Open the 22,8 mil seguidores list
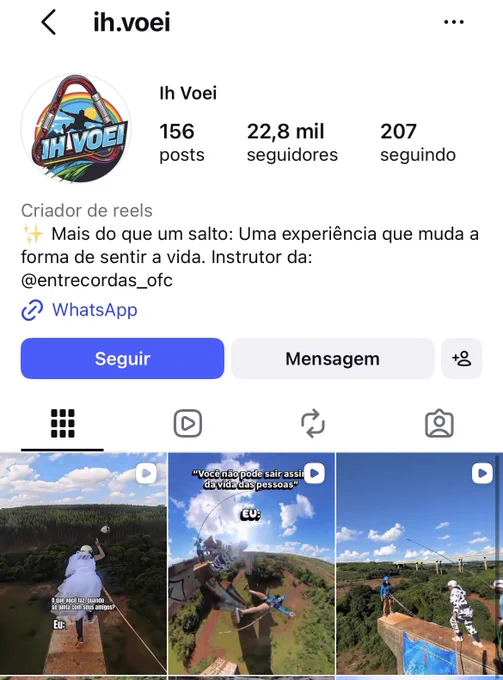The width and height of the screenshot is (503, 680). pos(292,142)
